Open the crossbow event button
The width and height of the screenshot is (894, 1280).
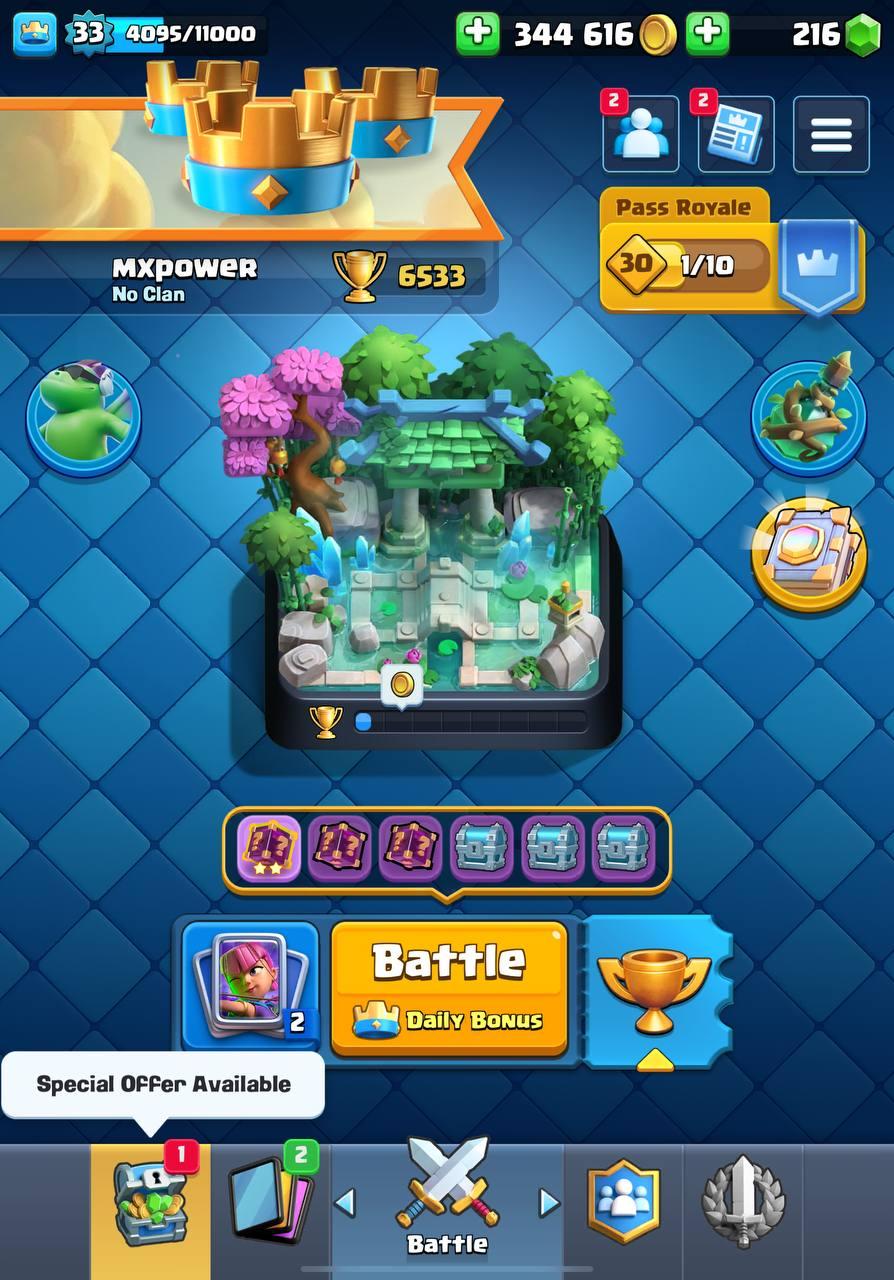[x=808, y=417]
